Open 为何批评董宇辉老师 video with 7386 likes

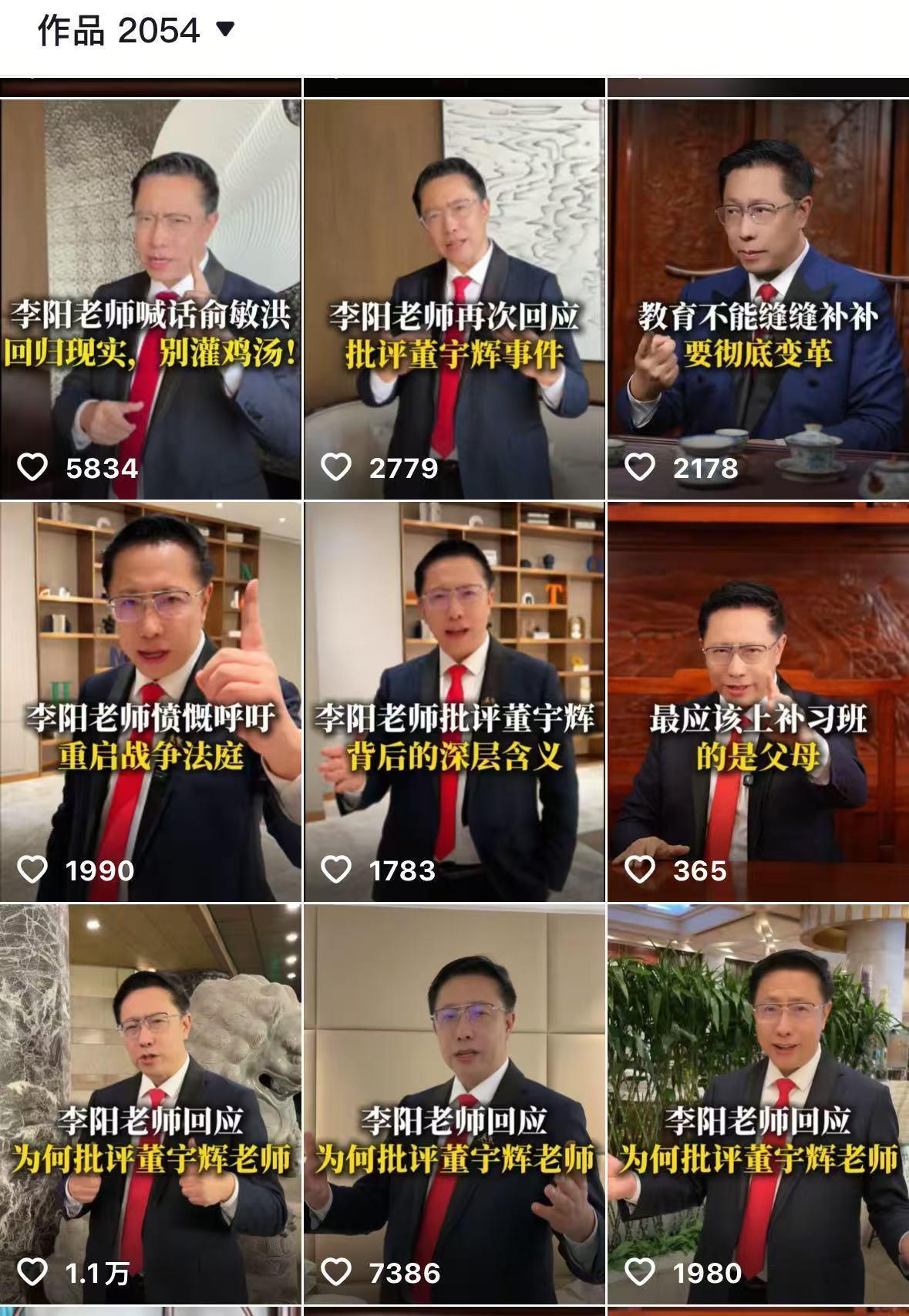[453, 1104]
